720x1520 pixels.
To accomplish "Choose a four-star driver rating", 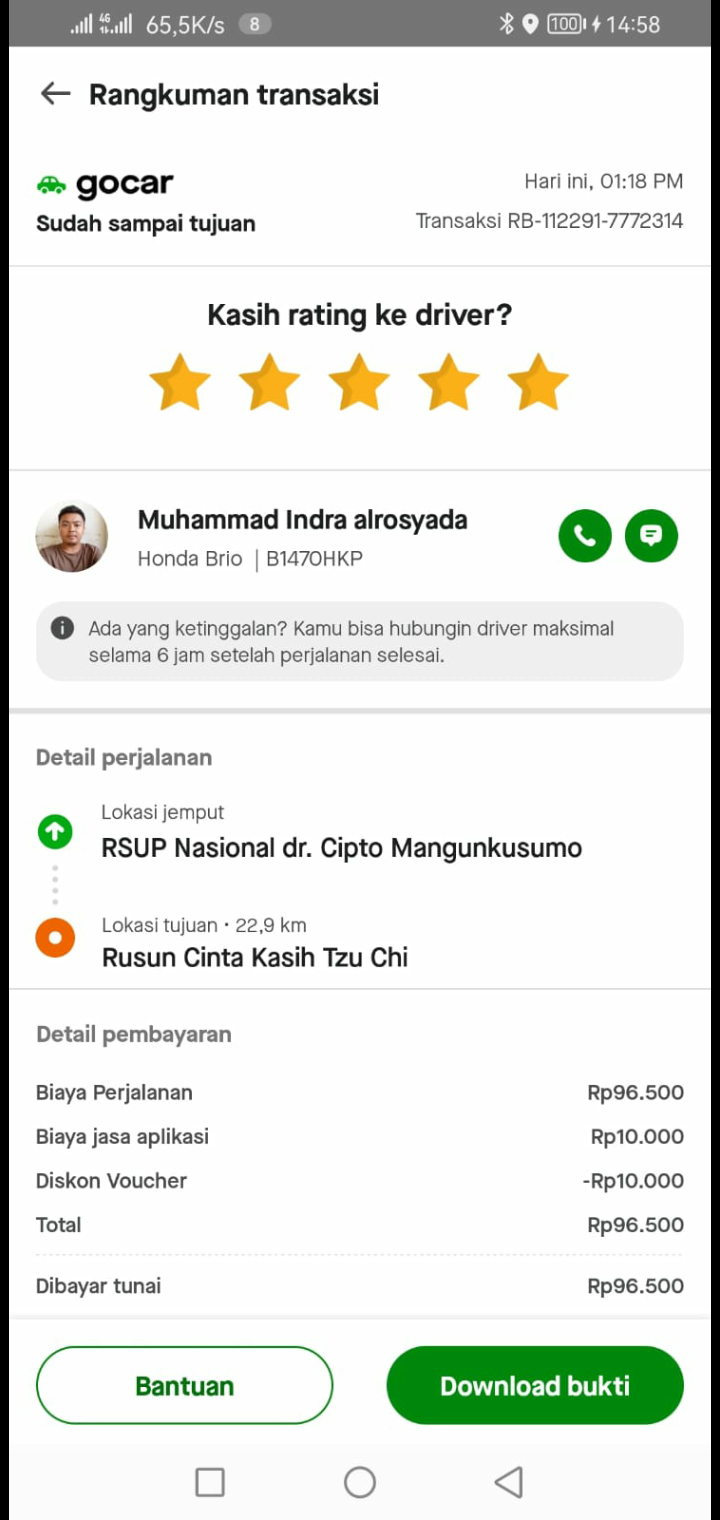I will tap(448, 382).
